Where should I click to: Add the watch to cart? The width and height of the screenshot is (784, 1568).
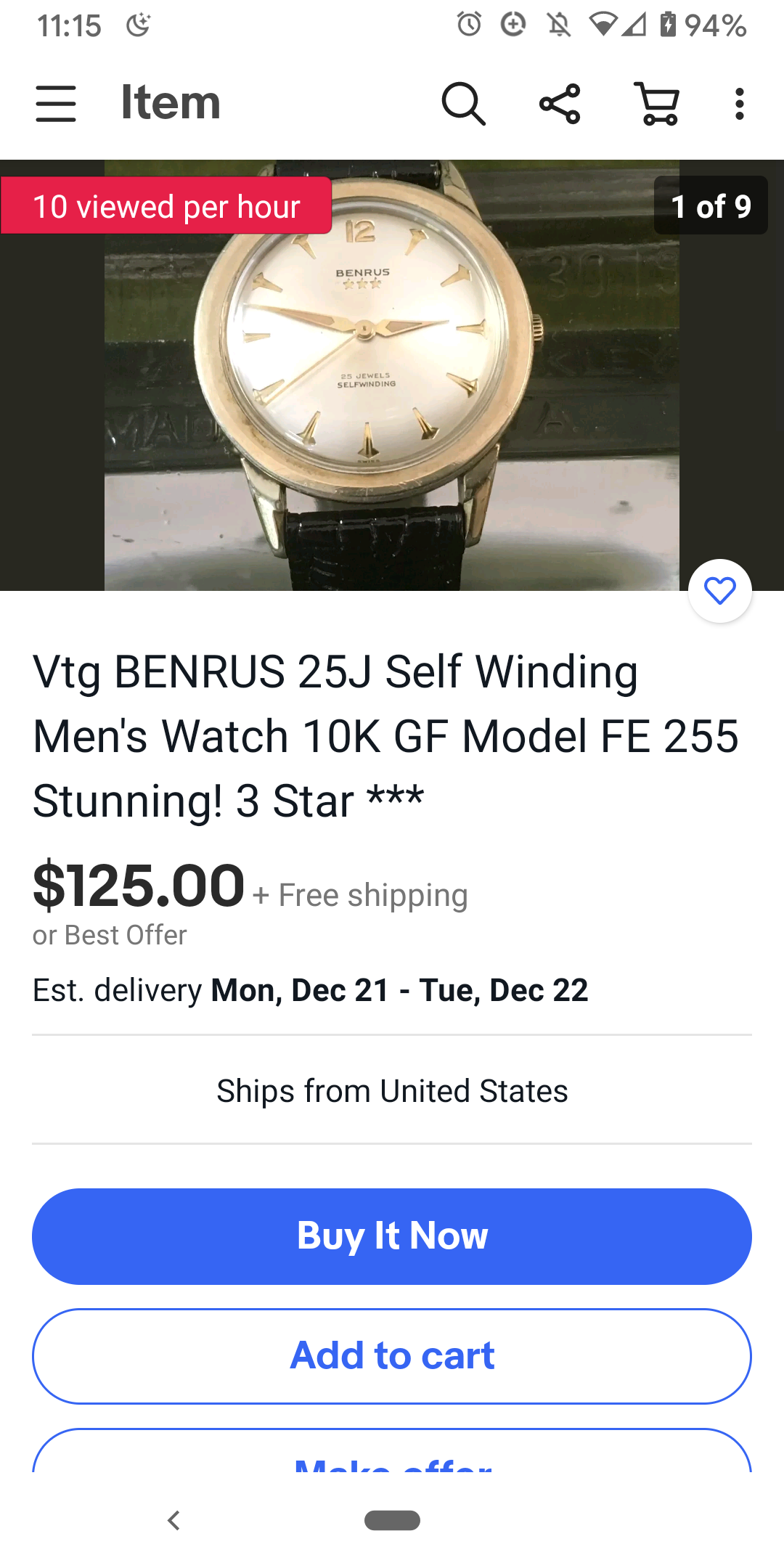(x=392, y=1356)
